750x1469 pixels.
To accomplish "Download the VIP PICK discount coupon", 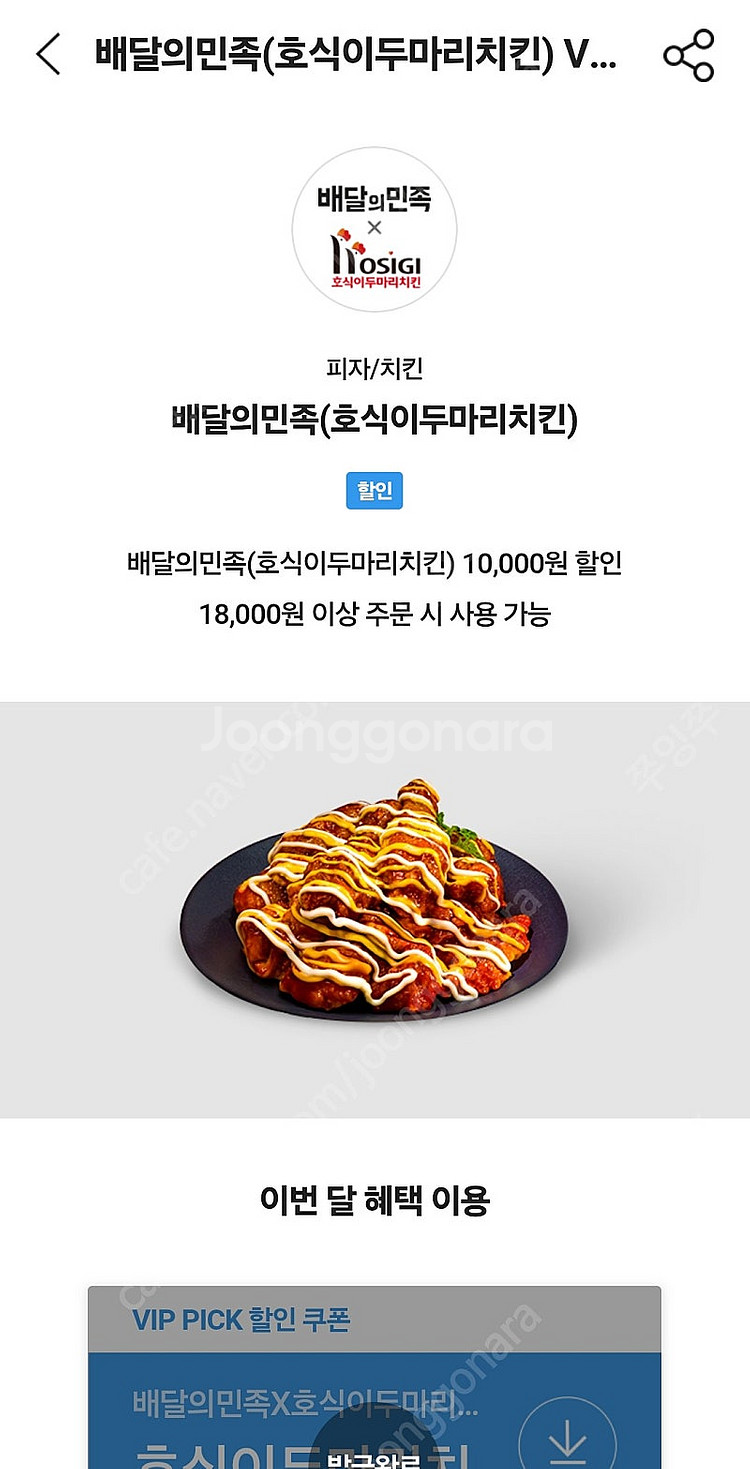I will tap(568, 1434).
